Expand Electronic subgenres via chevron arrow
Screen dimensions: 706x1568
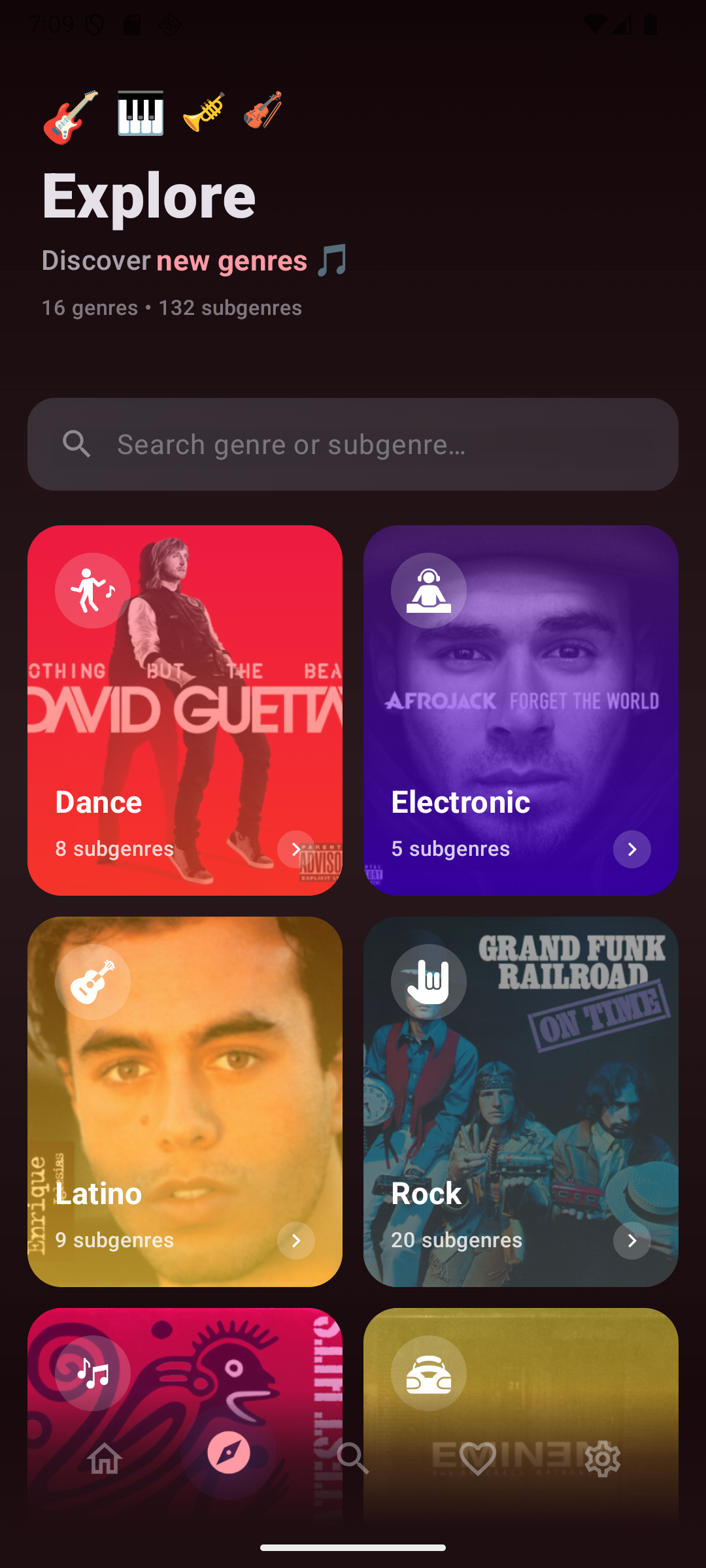tap(631, 850)
